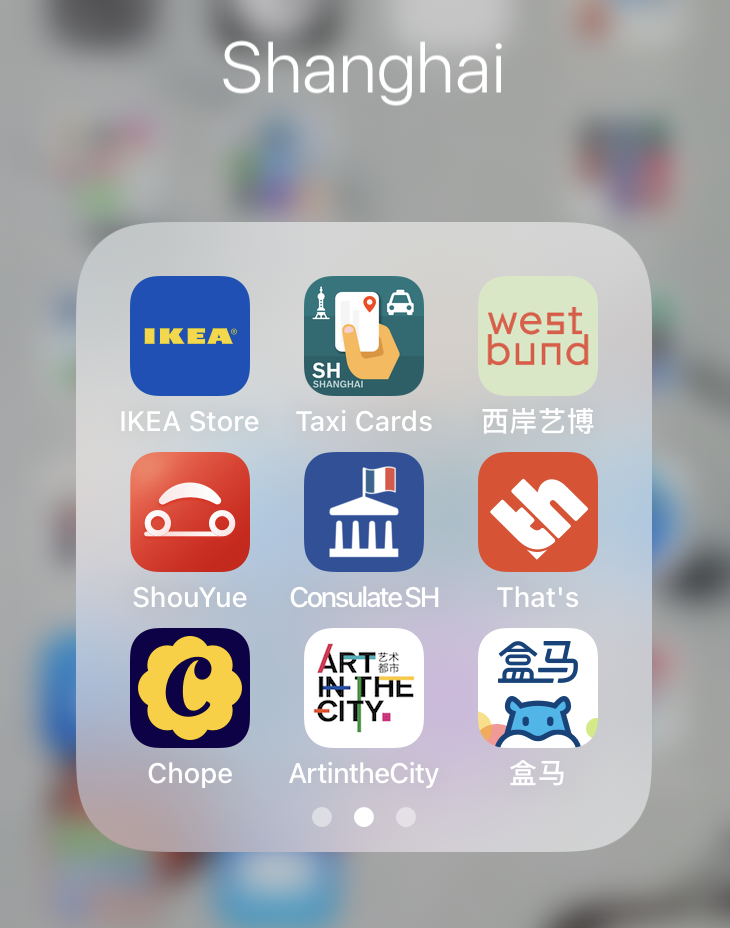This screenshot has width=730, height=928.
Task: Launch the ShouYue ride app
Action: coord(190,512)
